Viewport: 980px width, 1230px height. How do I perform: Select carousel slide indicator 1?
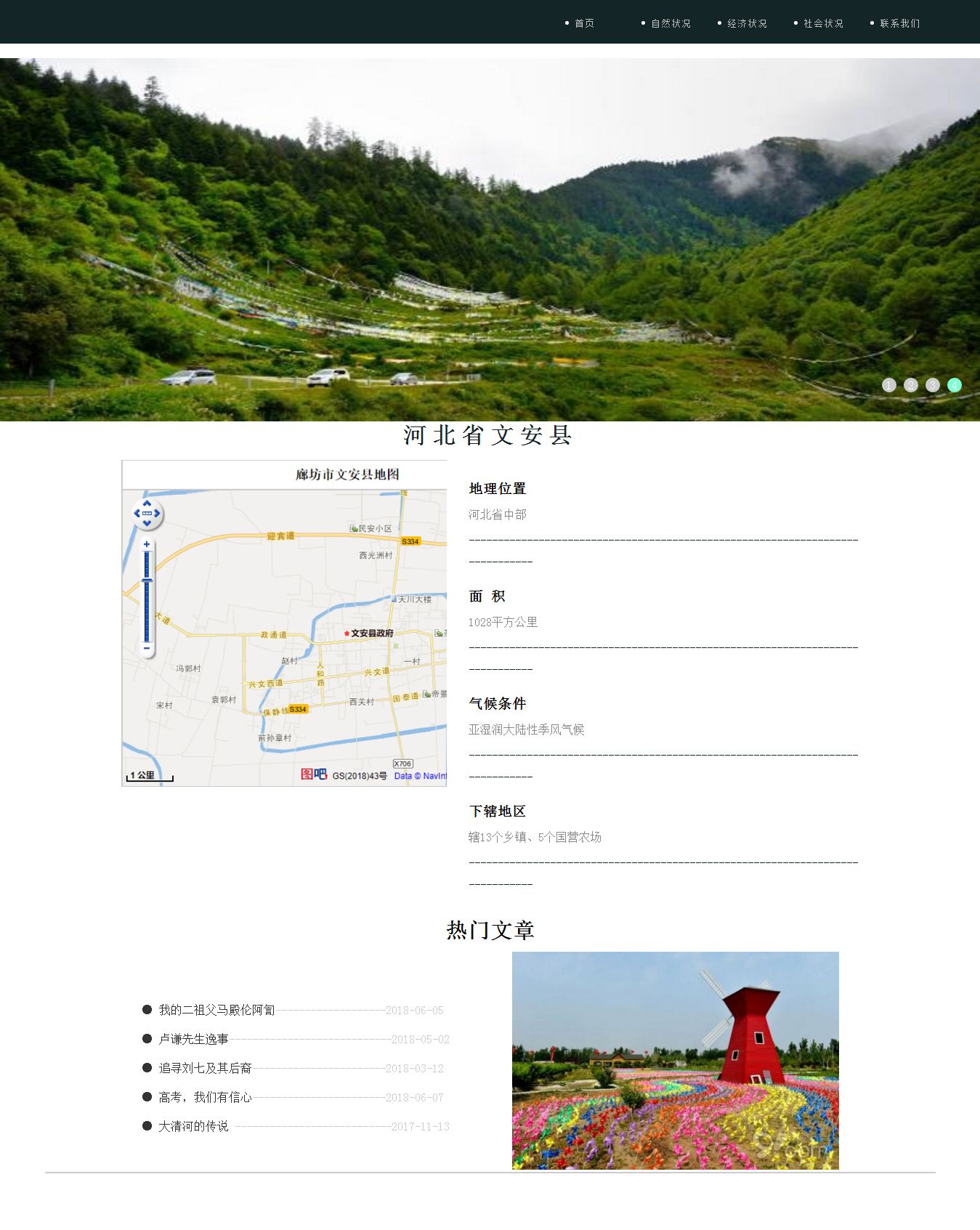888,385
